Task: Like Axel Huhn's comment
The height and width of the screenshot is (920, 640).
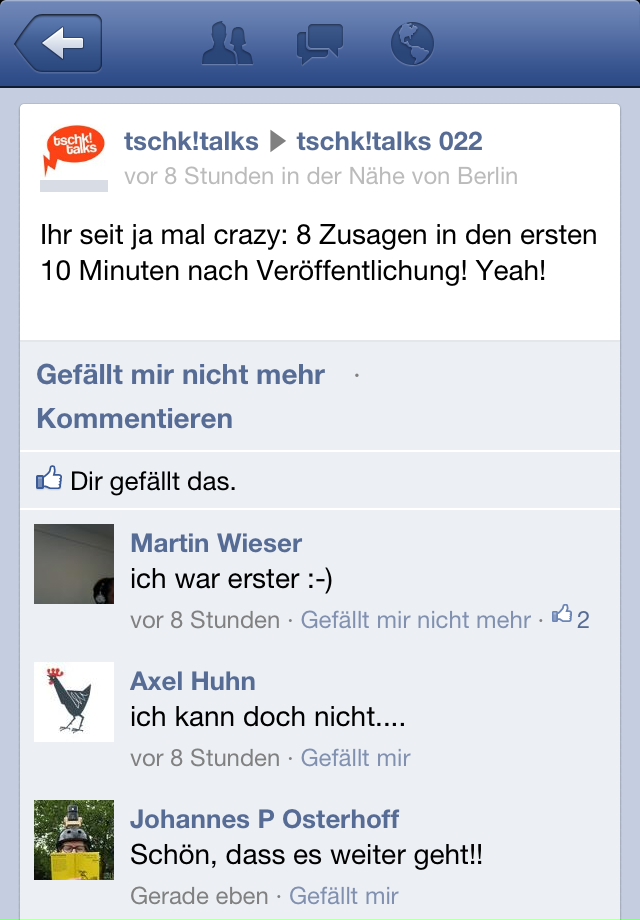Action: pyautogui.click(x=355, y=758)
